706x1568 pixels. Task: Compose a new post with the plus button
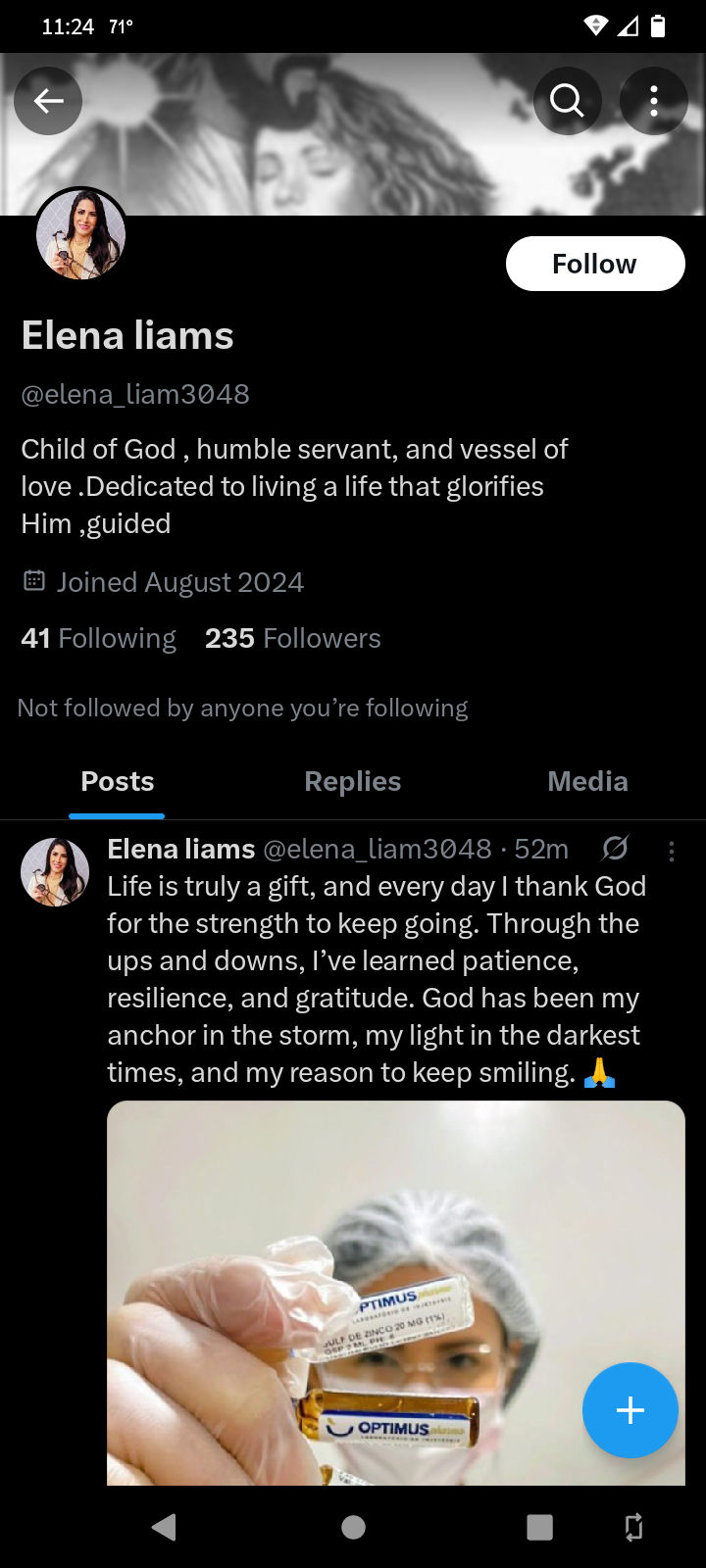(x=630, y=1410)
